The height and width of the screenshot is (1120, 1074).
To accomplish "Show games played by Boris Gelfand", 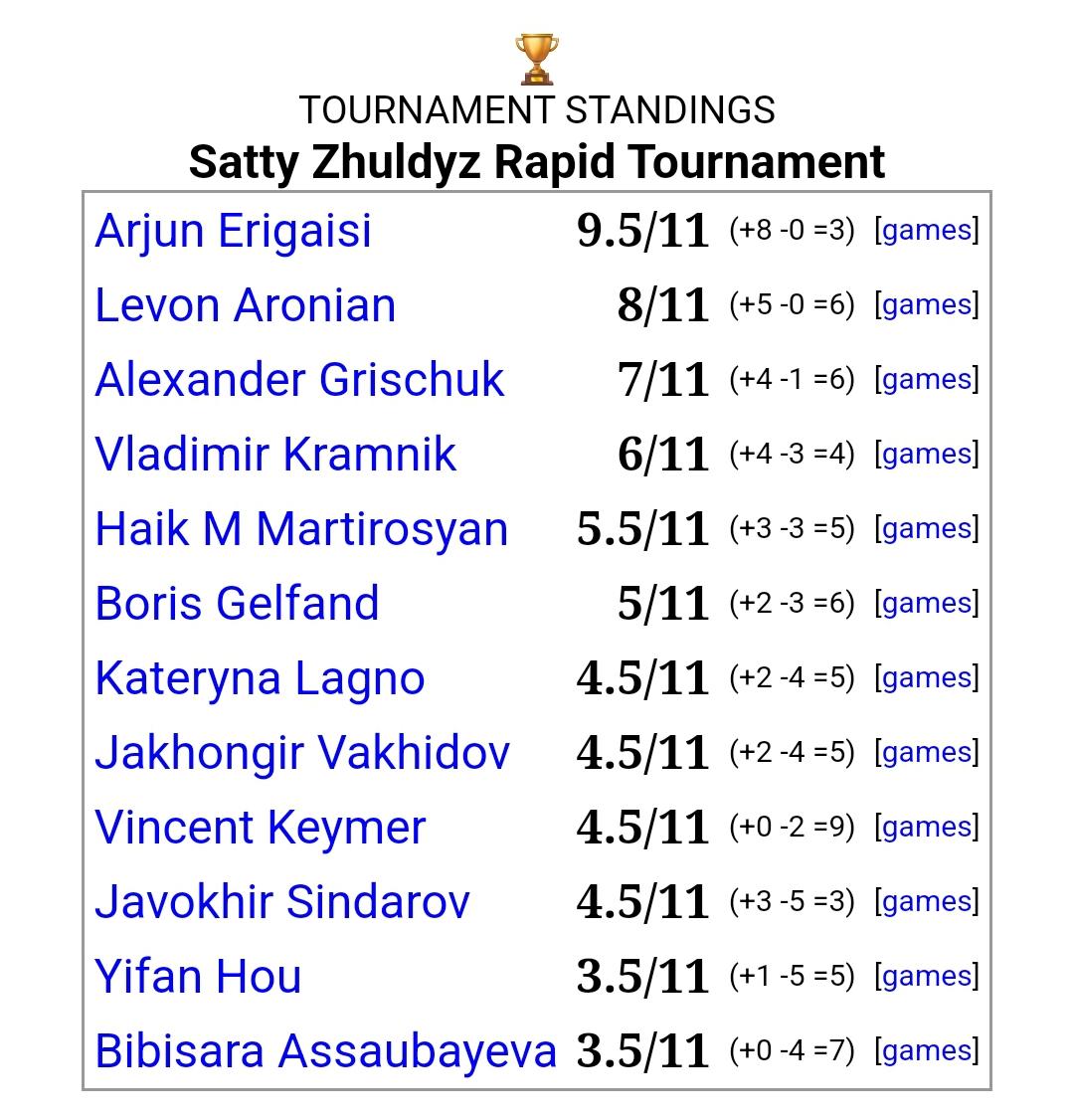I will point(927,604).
